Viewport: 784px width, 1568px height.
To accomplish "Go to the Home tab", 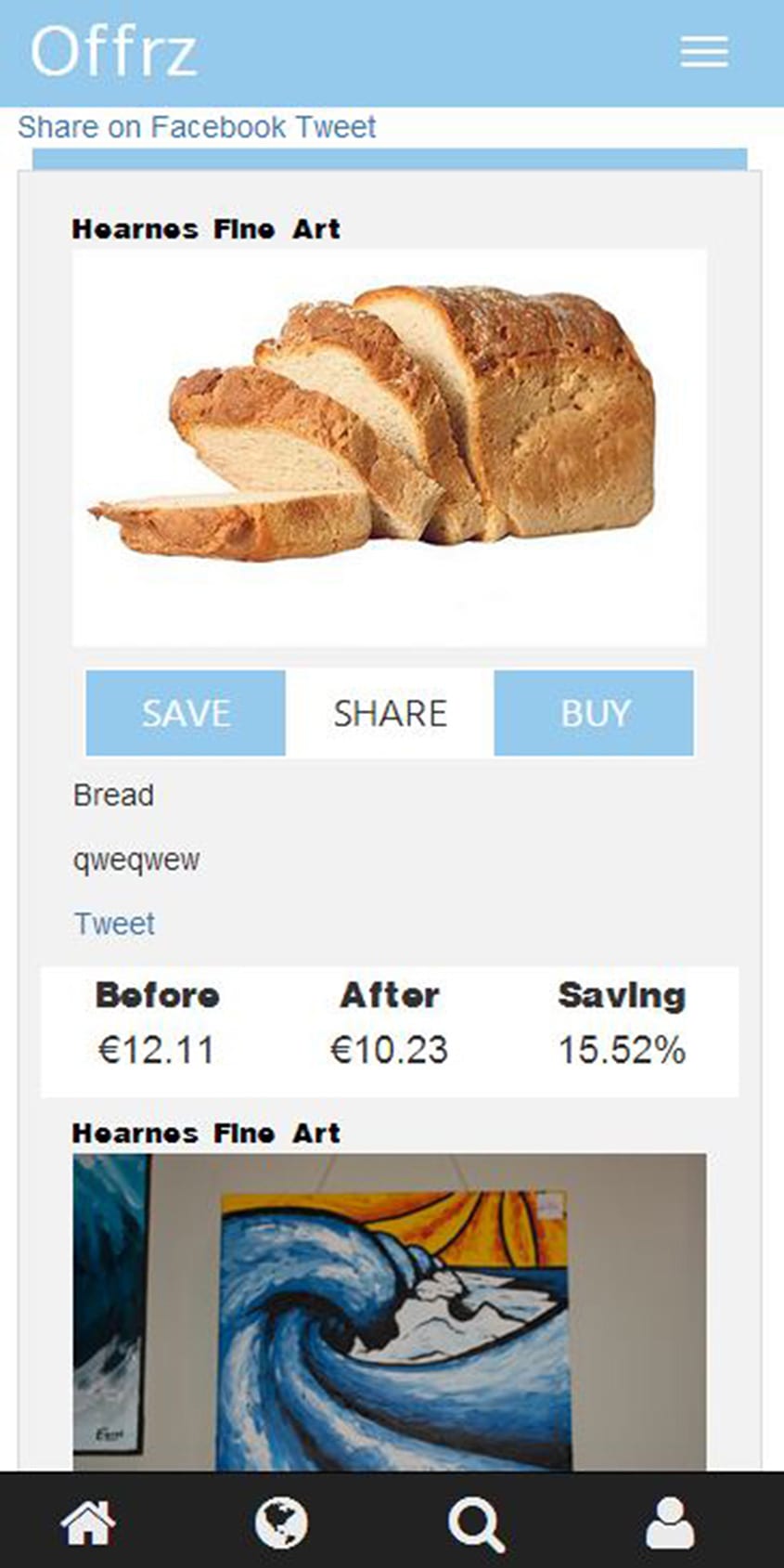I will tap(88, 1523).
